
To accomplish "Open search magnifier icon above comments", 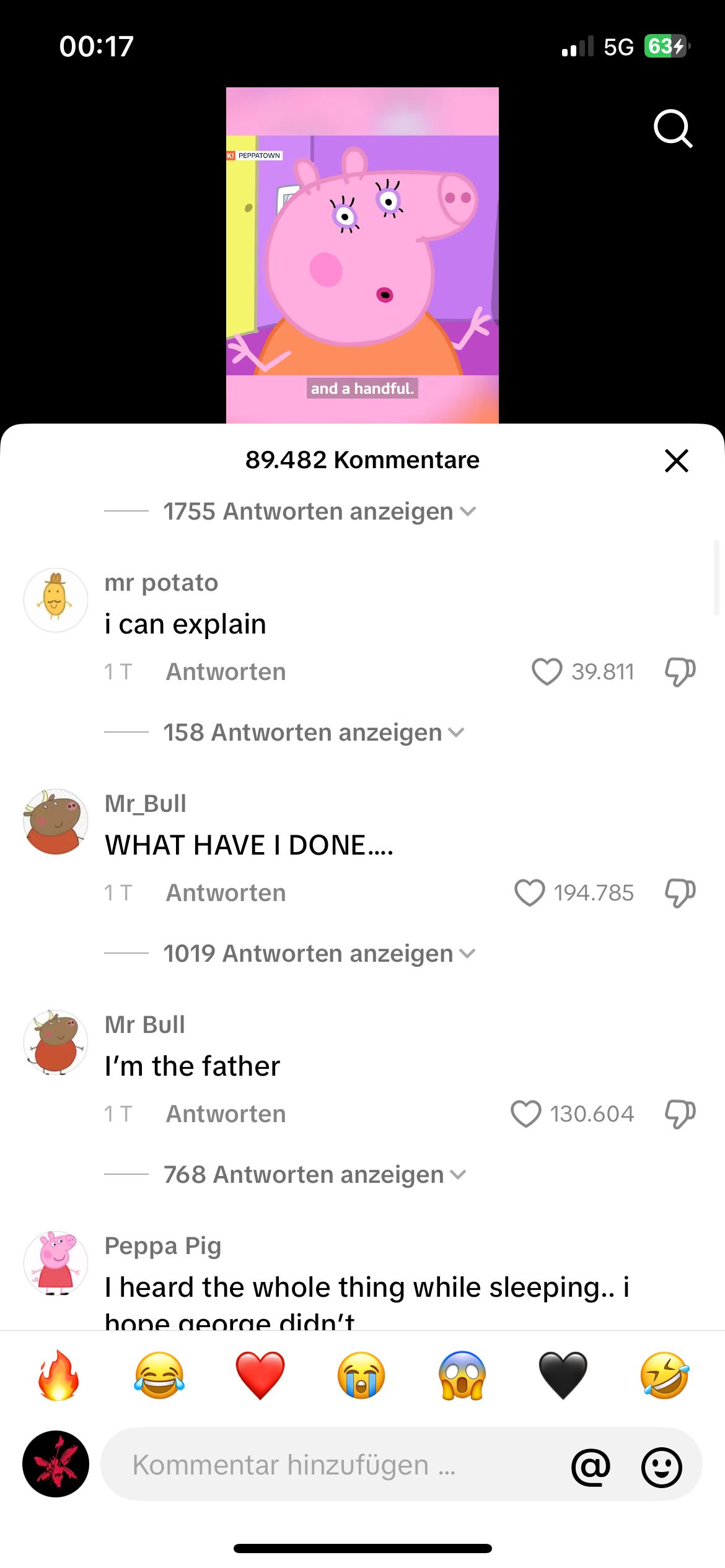I will point(672,128).
